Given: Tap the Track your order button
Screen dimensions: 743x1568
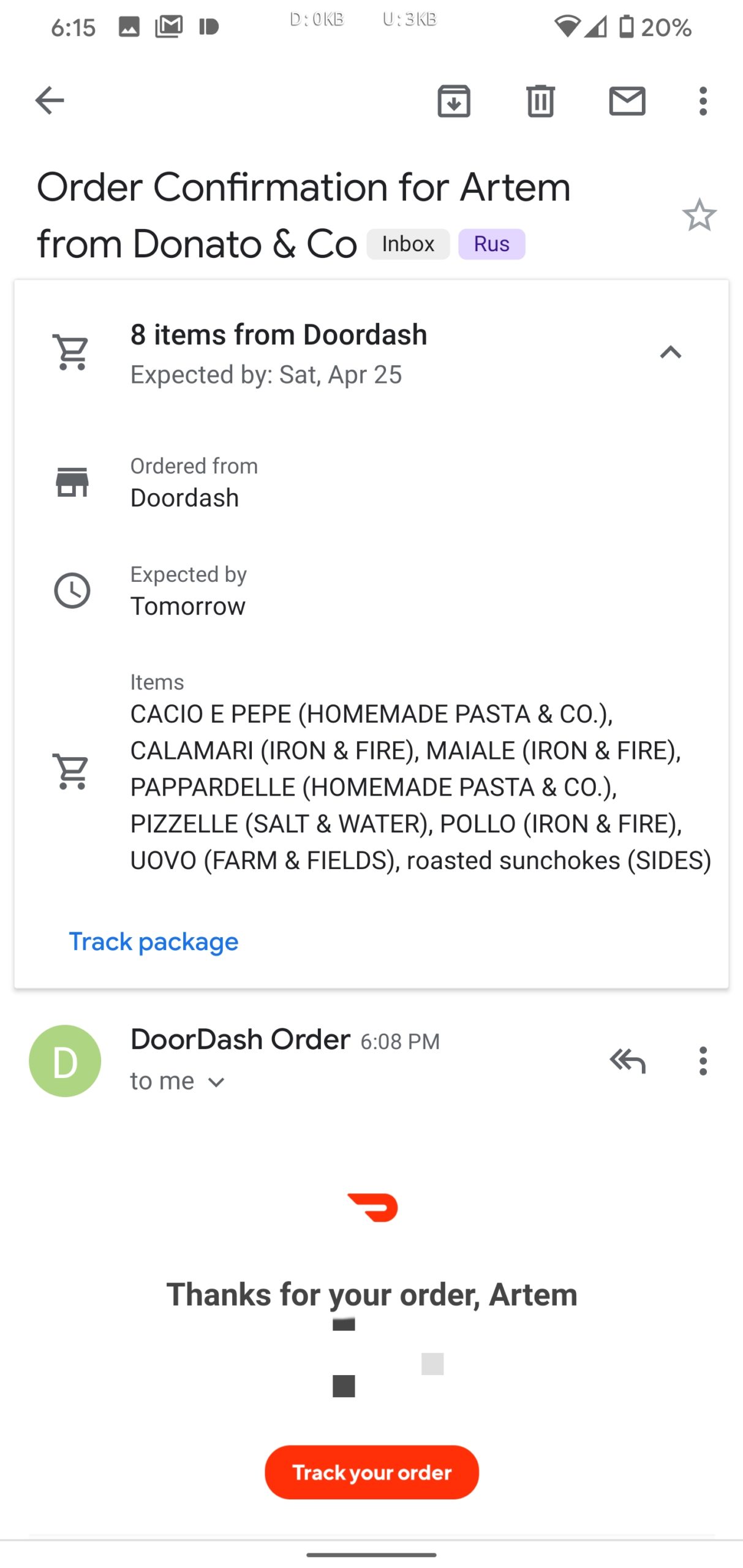Looking at the screenshot, I should click(372, 1472).
